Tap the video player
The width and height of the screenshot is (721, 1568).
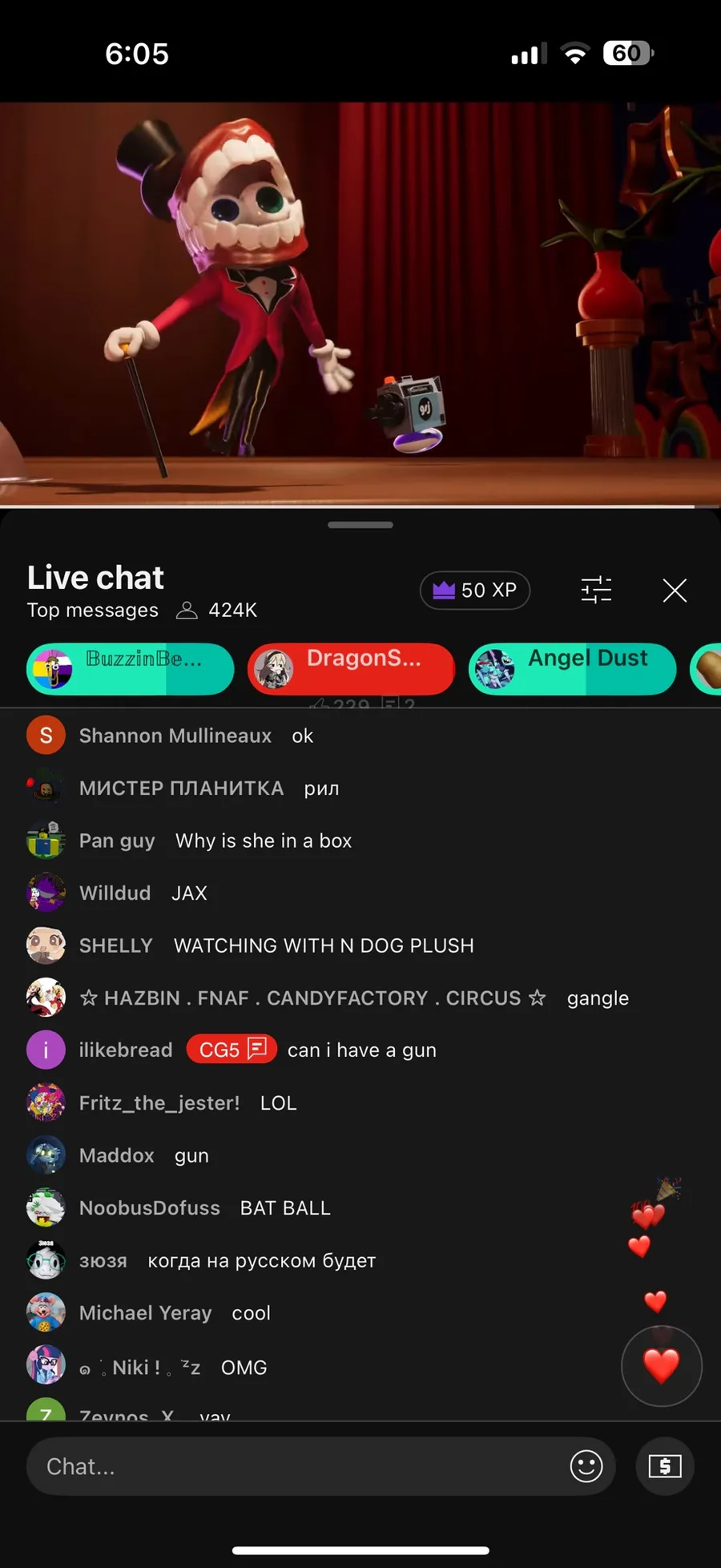[x=360, y=304]
